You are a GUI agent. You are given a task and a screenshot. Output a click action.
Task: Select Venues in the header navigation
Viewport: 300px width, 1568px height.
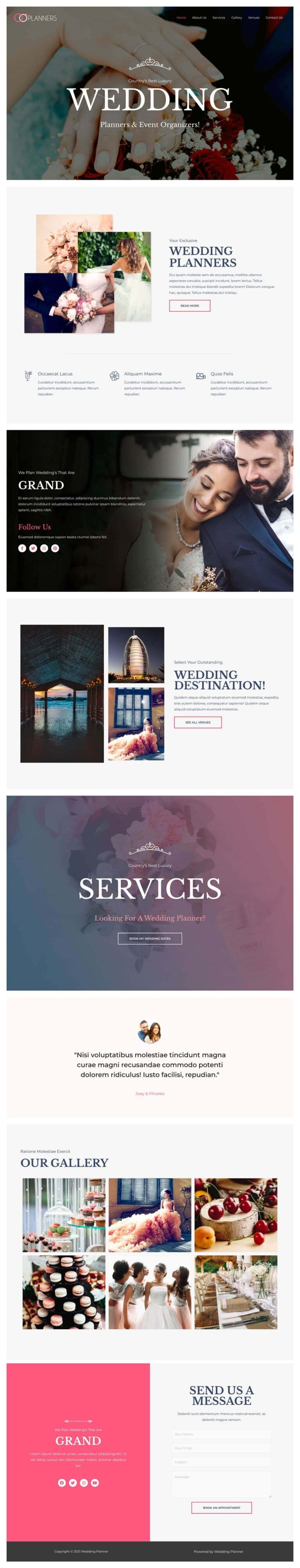tap(253, 18)
